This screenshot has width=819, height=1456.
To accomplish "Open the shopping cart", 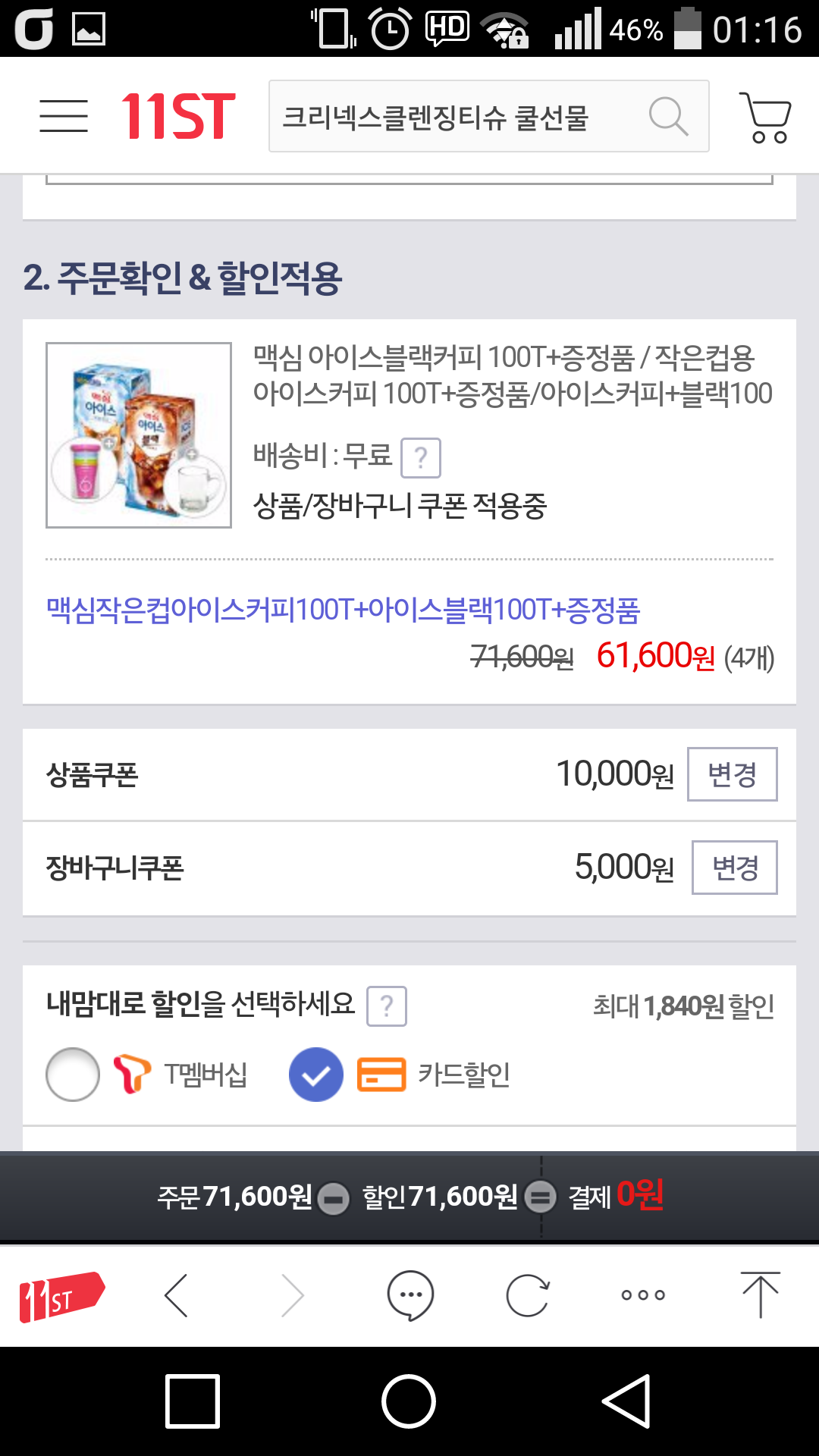I will point(765,117).
